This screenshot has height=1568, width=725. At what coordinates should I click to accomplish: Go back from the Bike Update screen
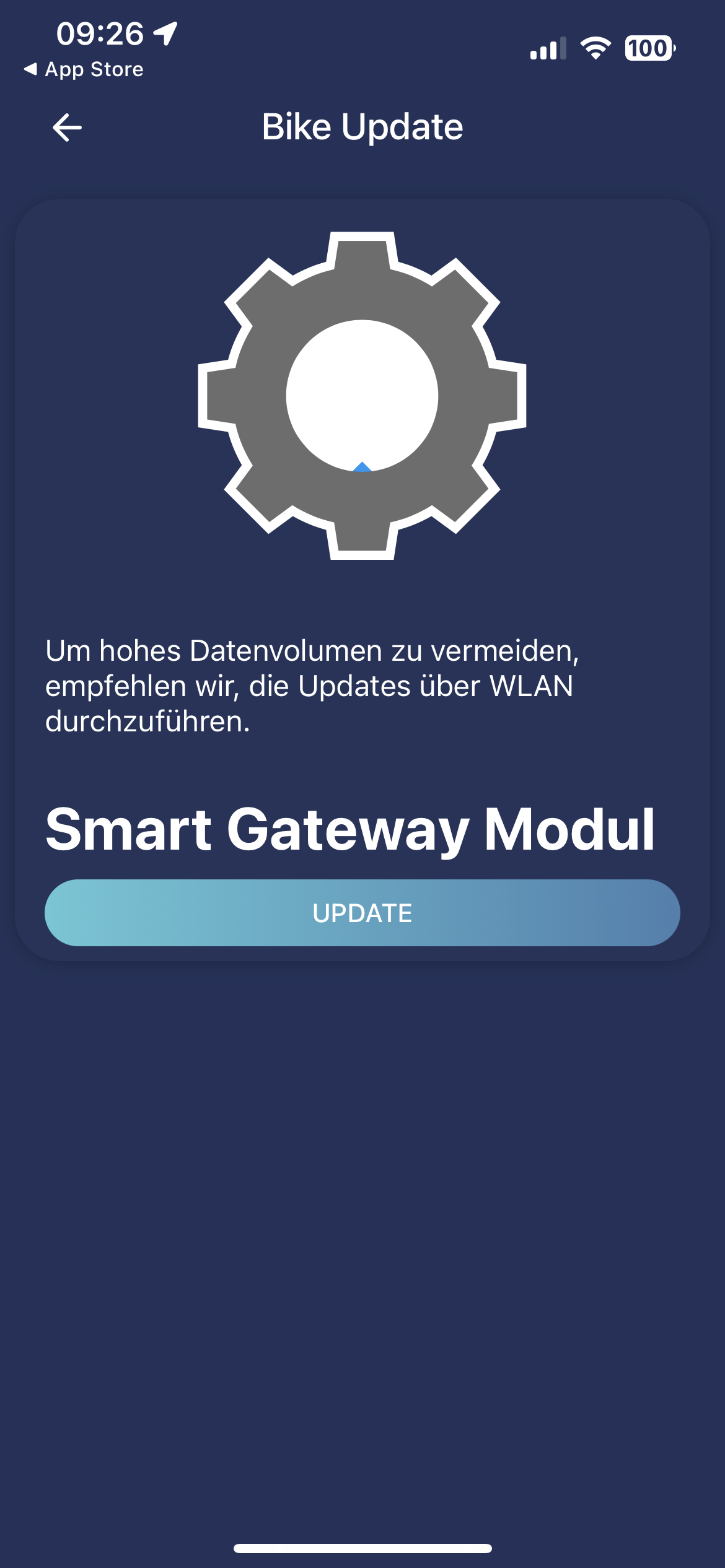(x=67, y=128)
